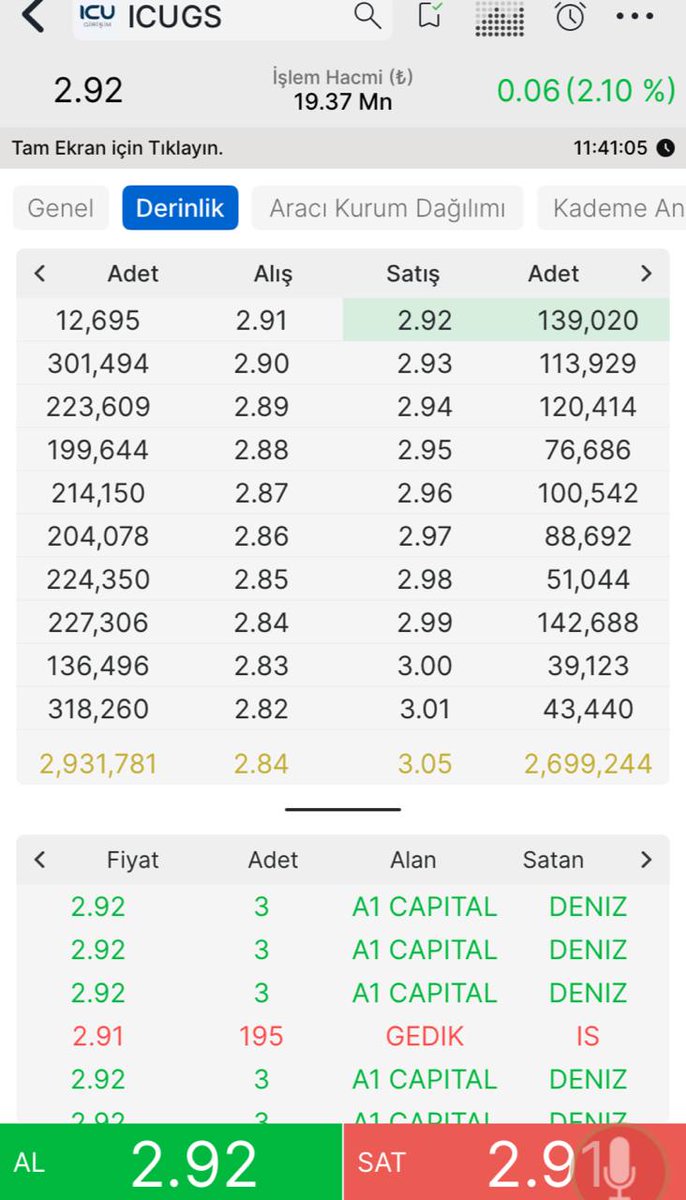Set a price alarm with clock icon
The height and width of the screenshot is (1200, 686).
click(571, 17)
